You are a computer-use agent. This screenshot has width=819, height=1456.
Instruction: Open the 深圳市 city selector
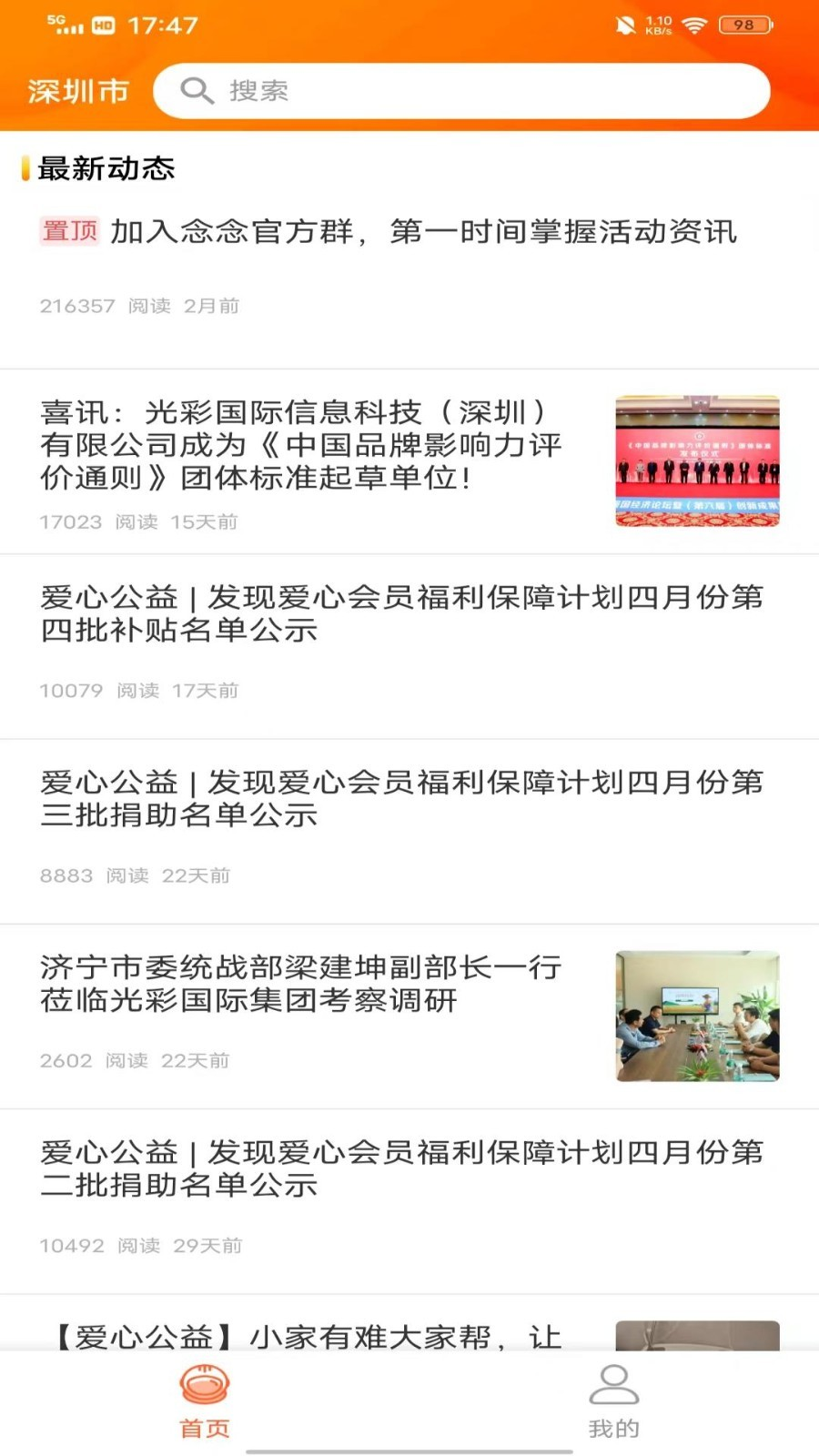(x=78, y=90)
